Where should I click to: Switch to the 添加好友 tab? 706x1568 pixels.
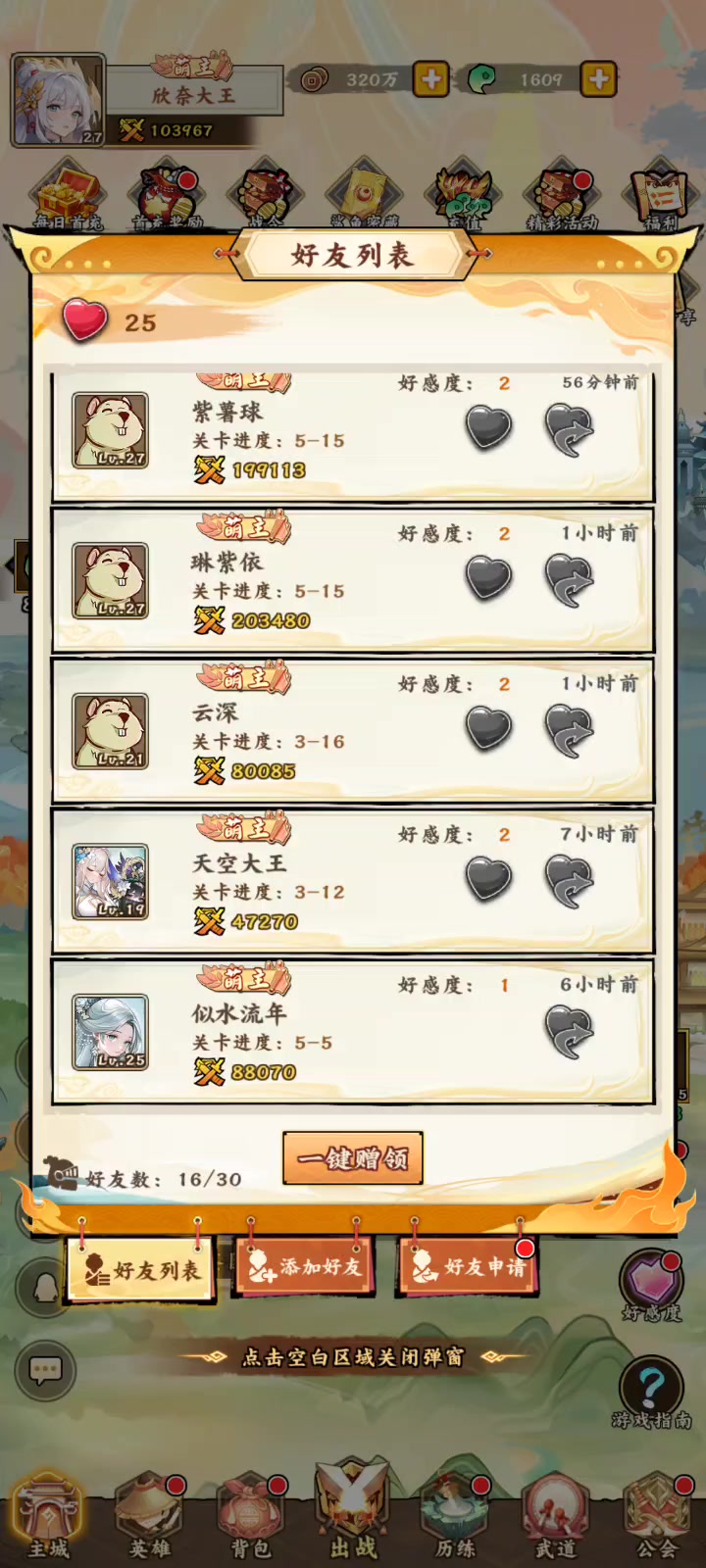(x=304, y=1267)
